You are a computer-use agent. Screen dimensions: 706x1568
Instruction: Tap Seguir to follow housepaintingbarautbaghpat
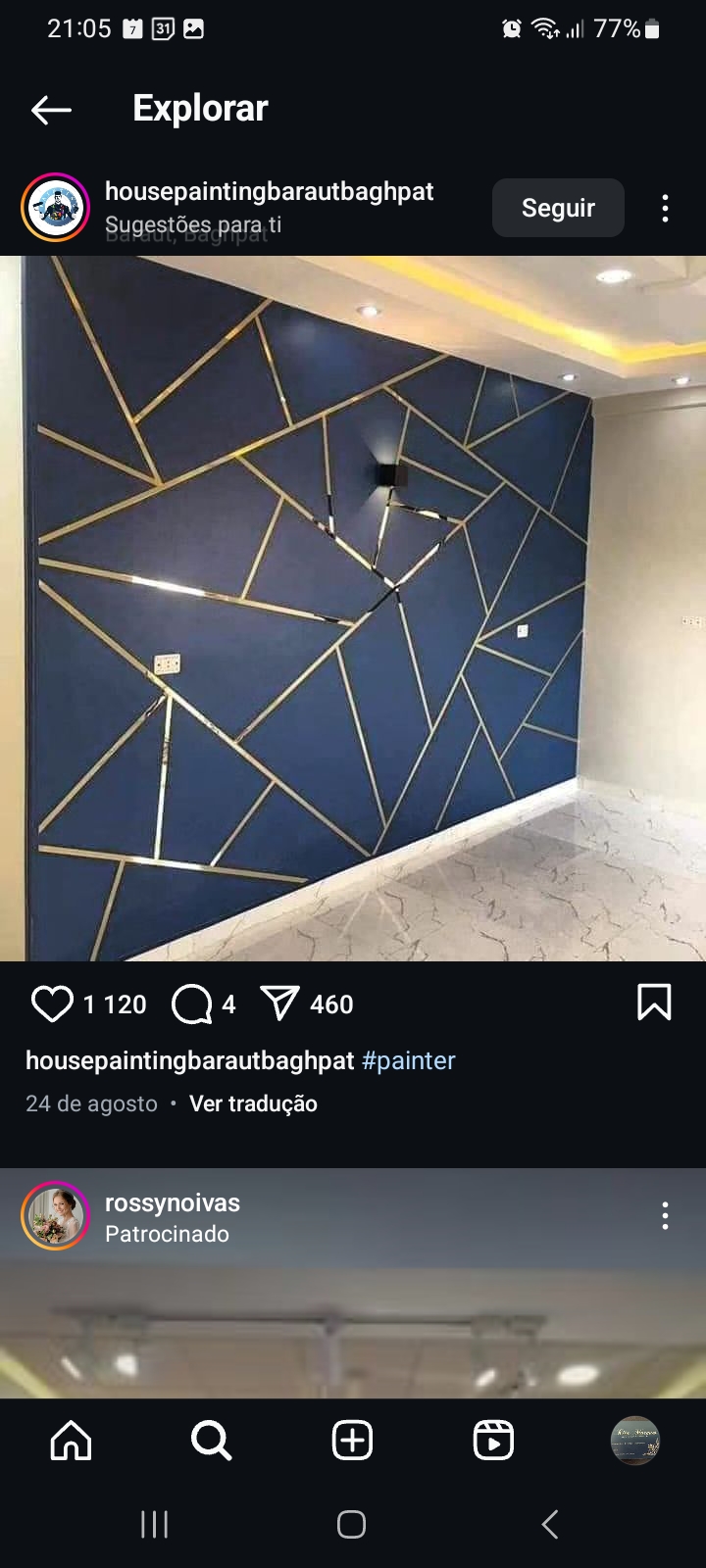click(557, 208)
